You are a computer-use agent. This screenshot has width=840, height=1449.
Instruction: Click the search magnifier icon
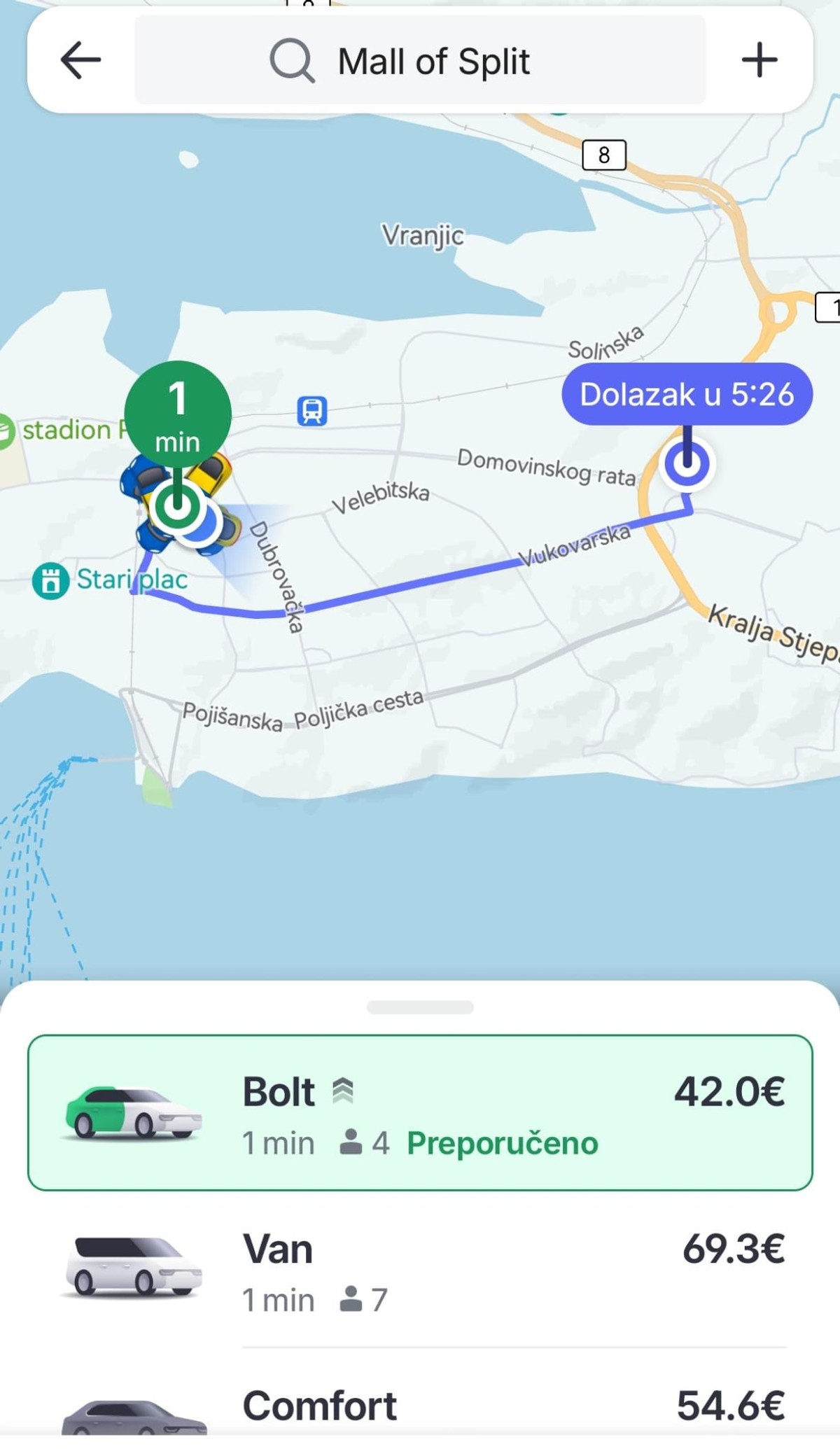coord(294,61)
